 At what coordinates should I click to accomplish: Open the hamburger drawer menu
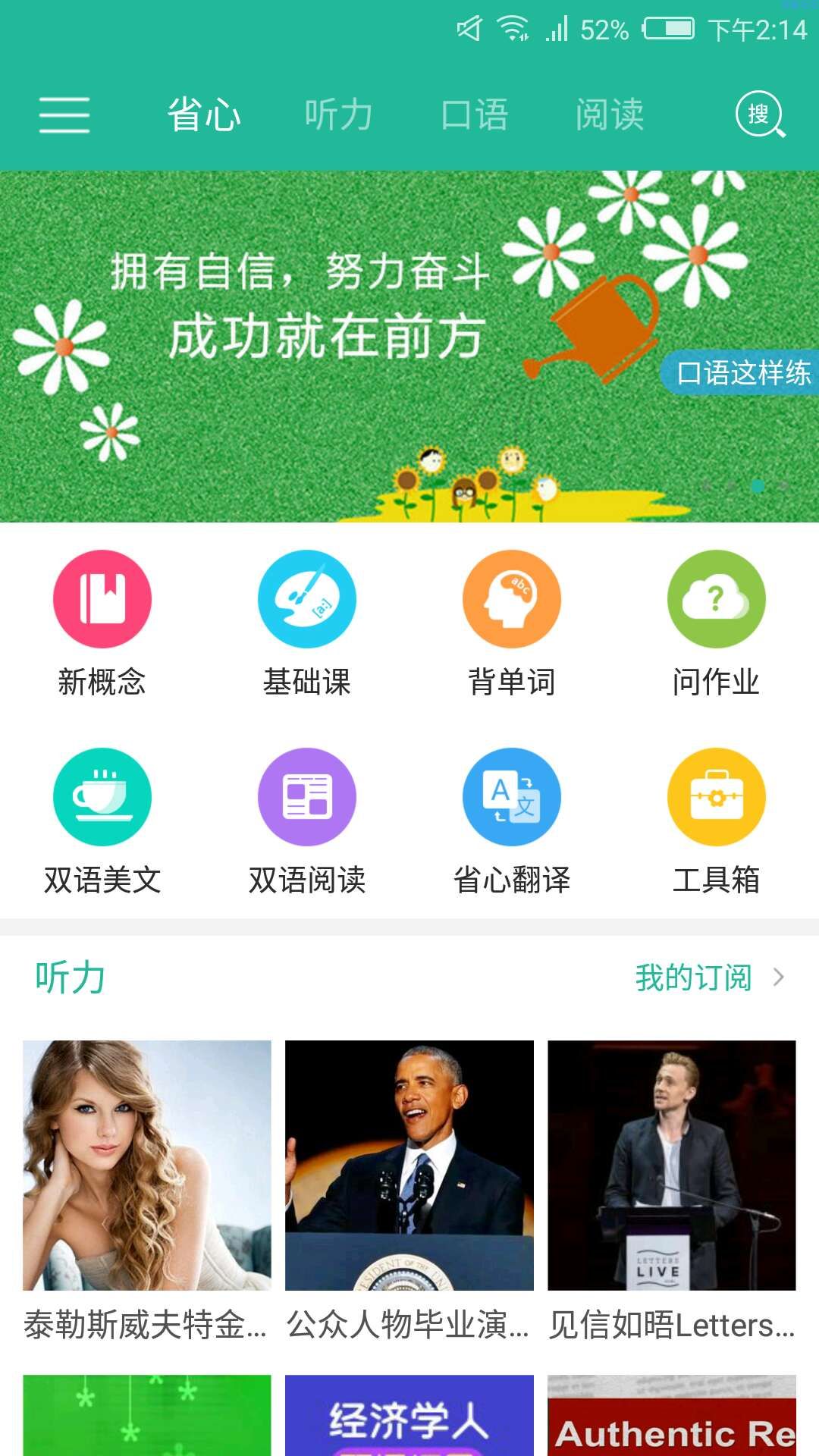(64, 115)
